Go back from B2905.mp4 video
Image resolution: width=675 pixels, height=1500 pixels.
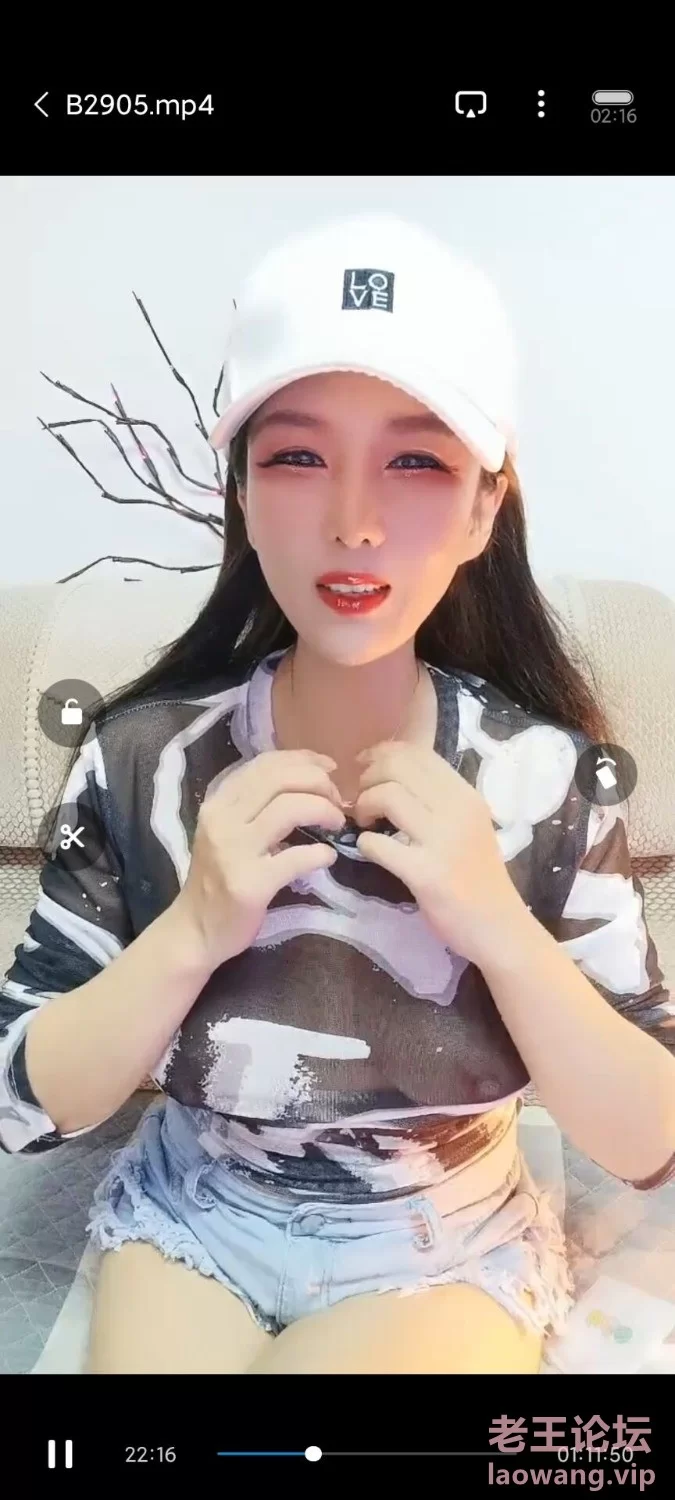[x=41, y=105]
